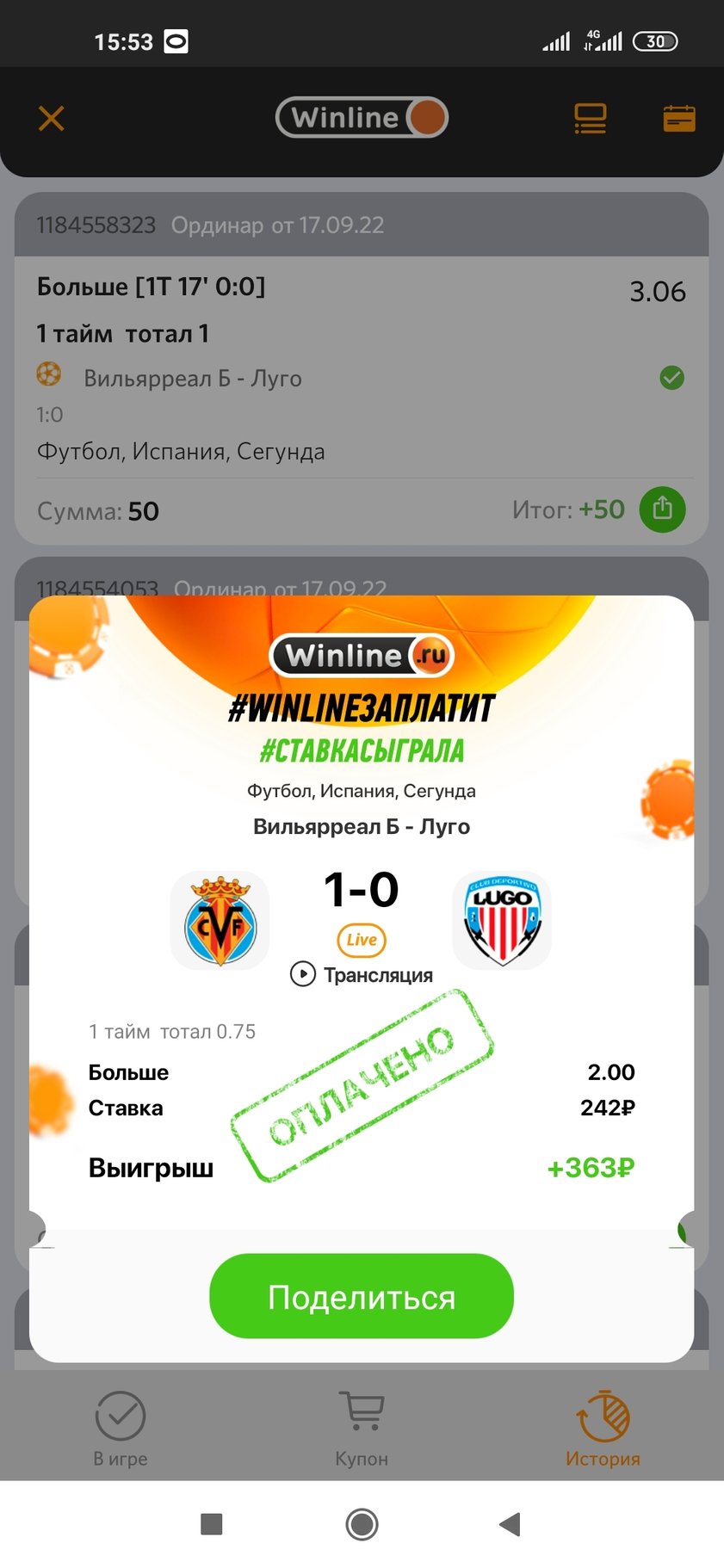This screenshot has width=724, height=1568.
Task: Switch to the В игре tab
Action: [x=121, y=1429]
